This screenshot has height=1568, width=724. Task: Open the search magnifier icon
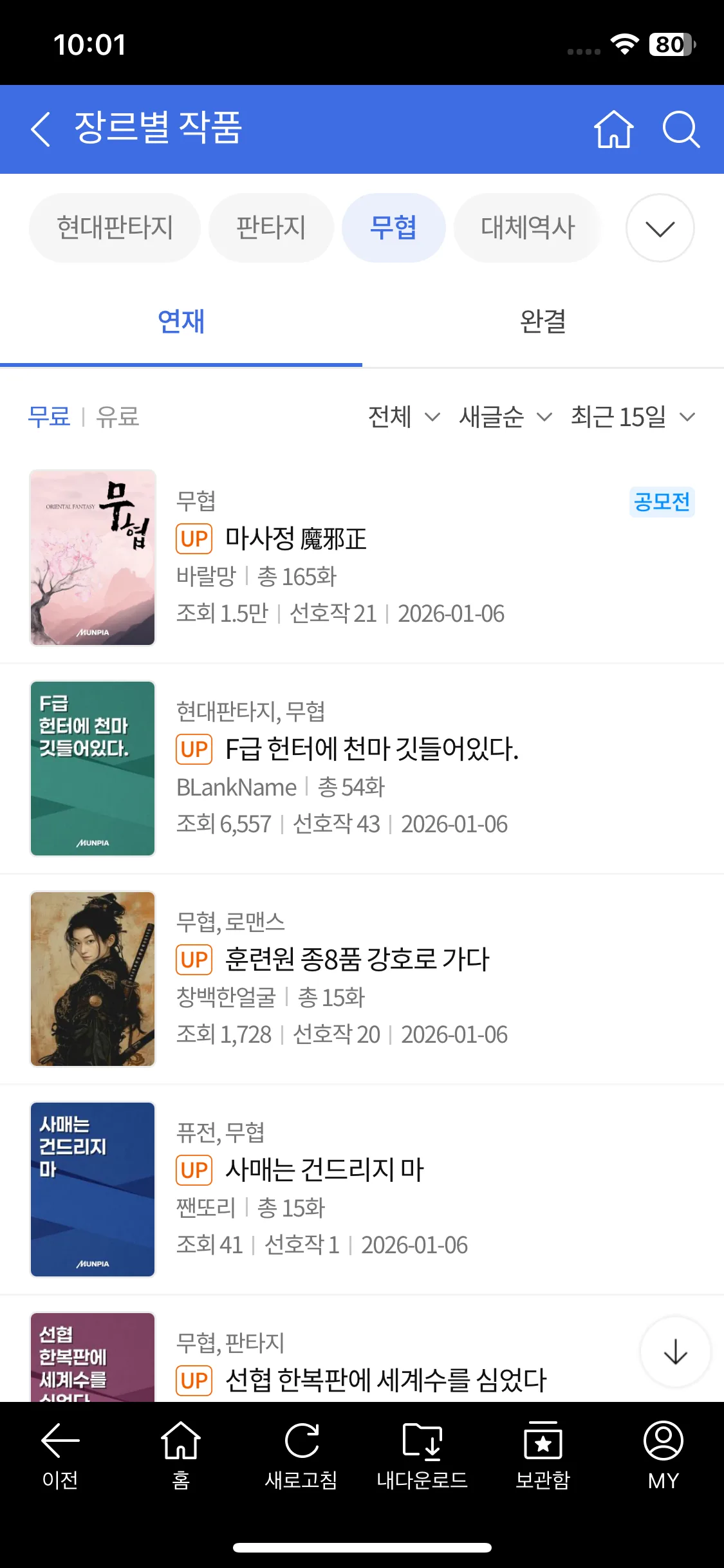(681, 129)
